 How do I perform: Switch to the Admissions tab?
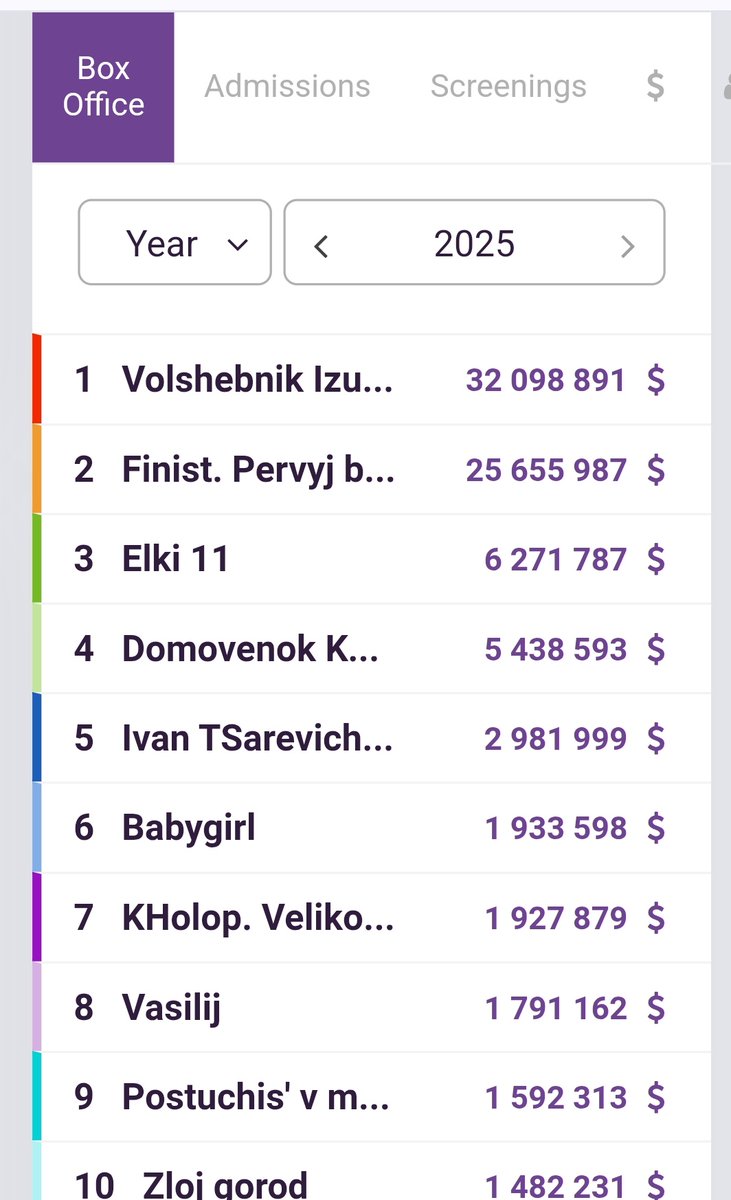(x=287, y=87)
